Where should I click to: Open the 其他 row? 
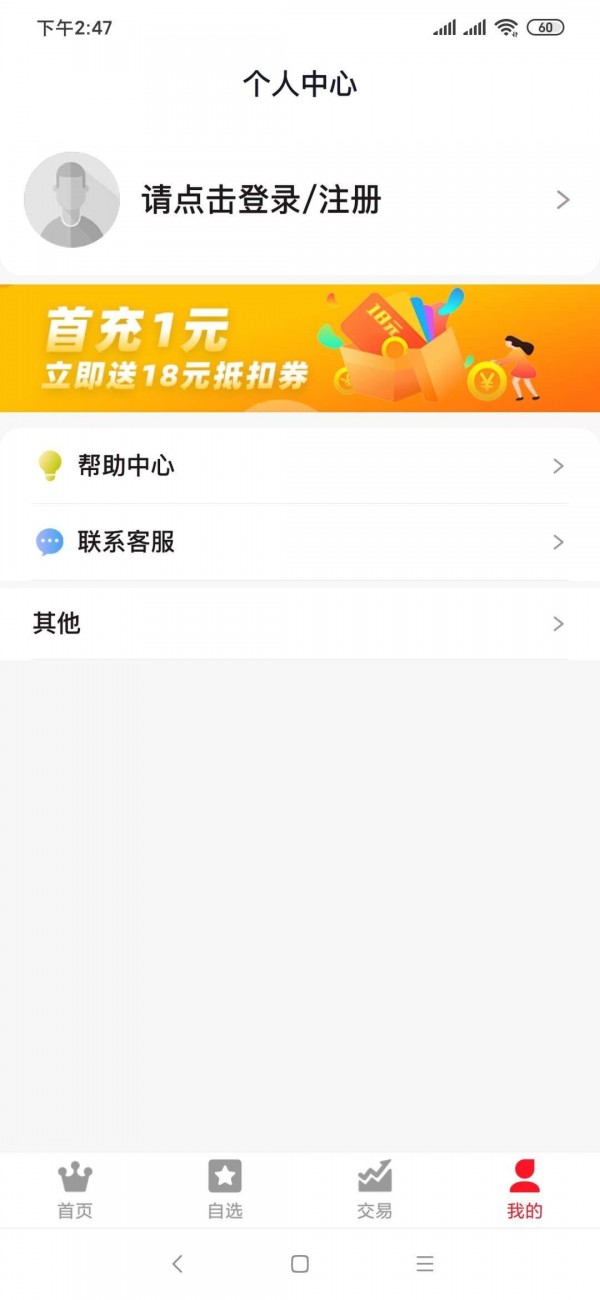[x=300, y=624]
